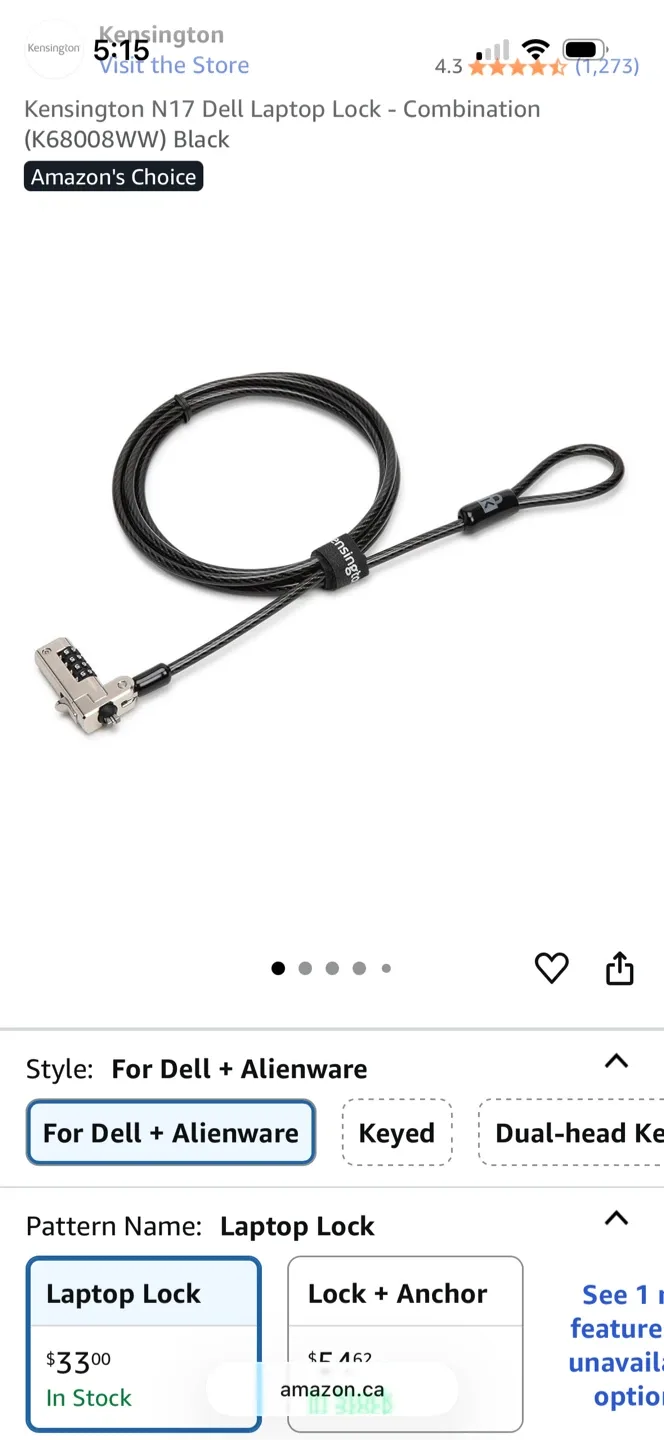Select For Dell + Alienware style
Image resolution: width=664 pixels, height=1440 pixels.
[171, 1133]
